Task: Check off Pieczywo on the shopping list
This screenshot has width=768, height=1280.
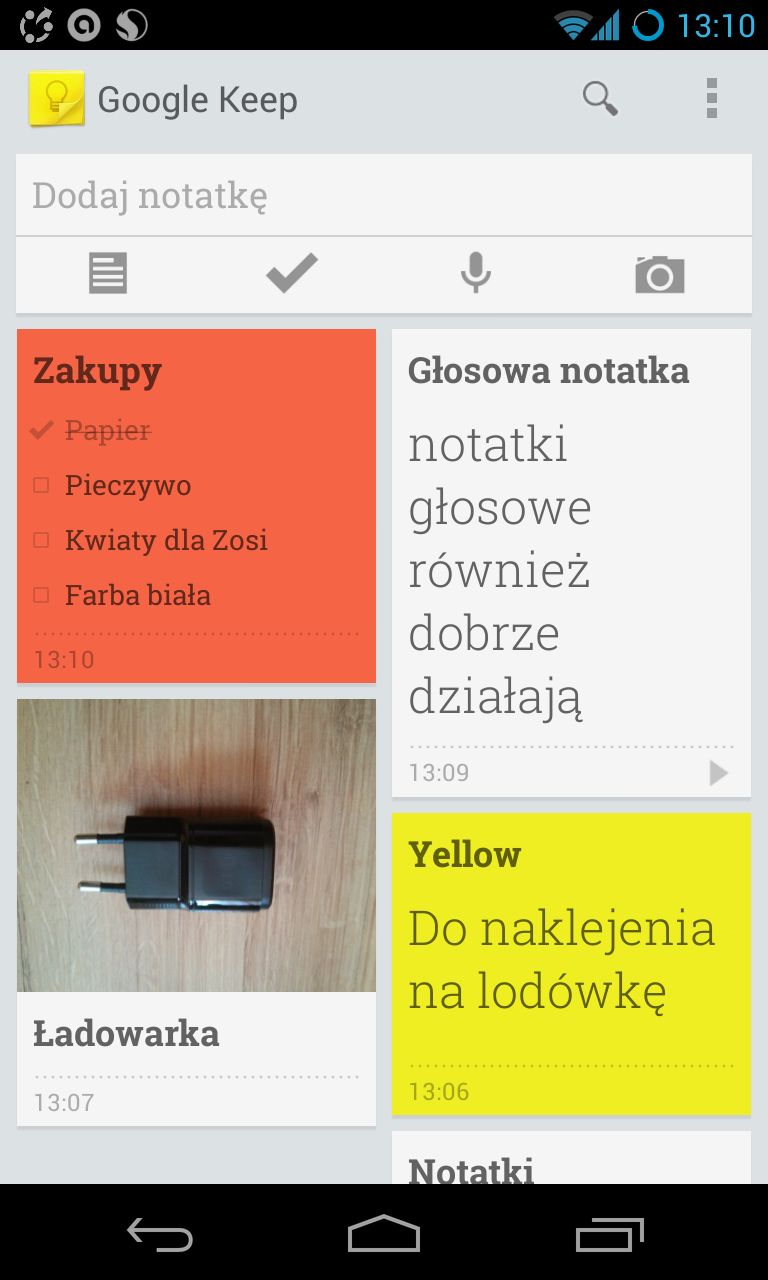Action: (x=42, y=485)
